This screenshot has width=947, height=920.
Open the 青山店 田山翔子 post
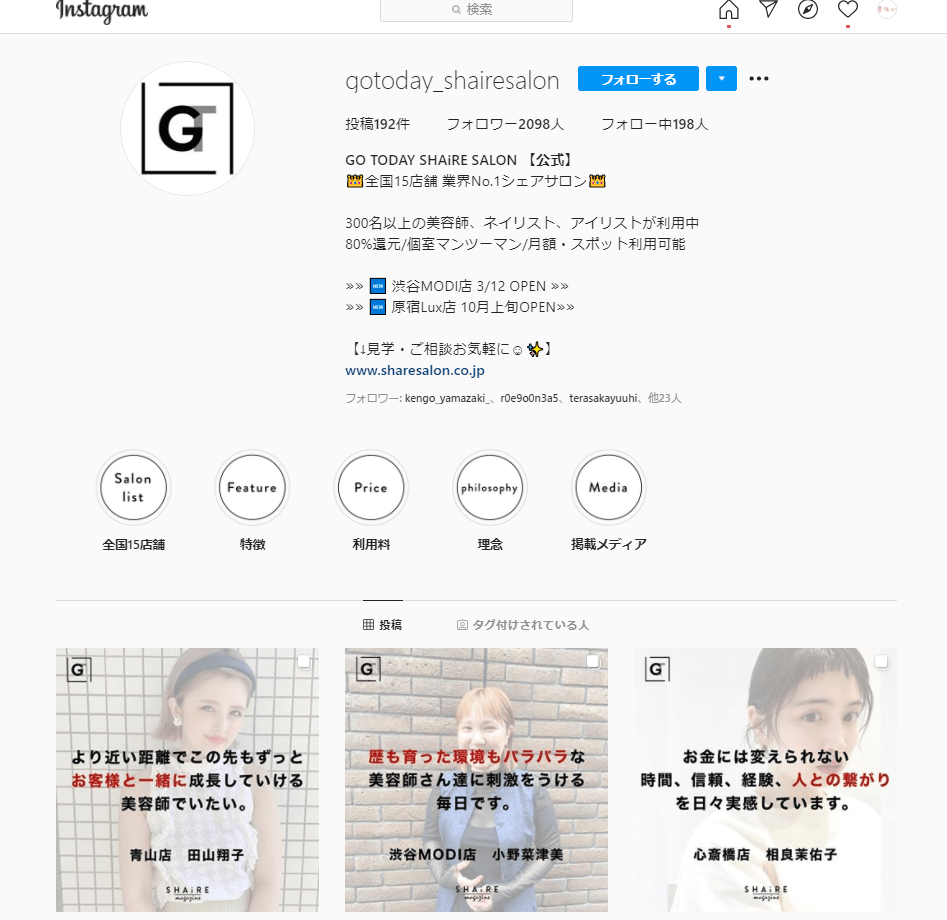tap(187, 780)
